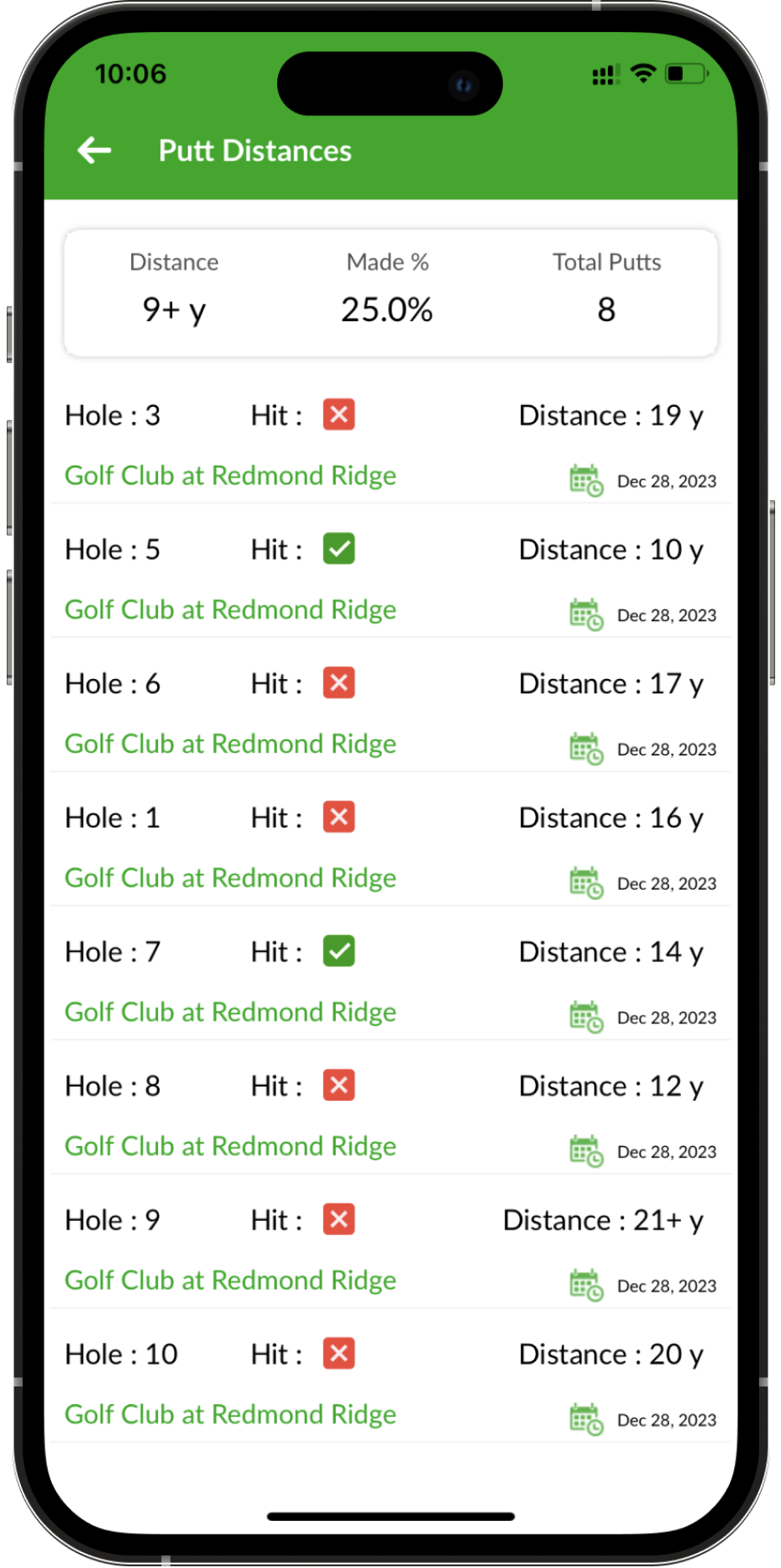781x1568 pixels.
Task: View the Hole 1 putt record
Action: (x=390, y=847)
